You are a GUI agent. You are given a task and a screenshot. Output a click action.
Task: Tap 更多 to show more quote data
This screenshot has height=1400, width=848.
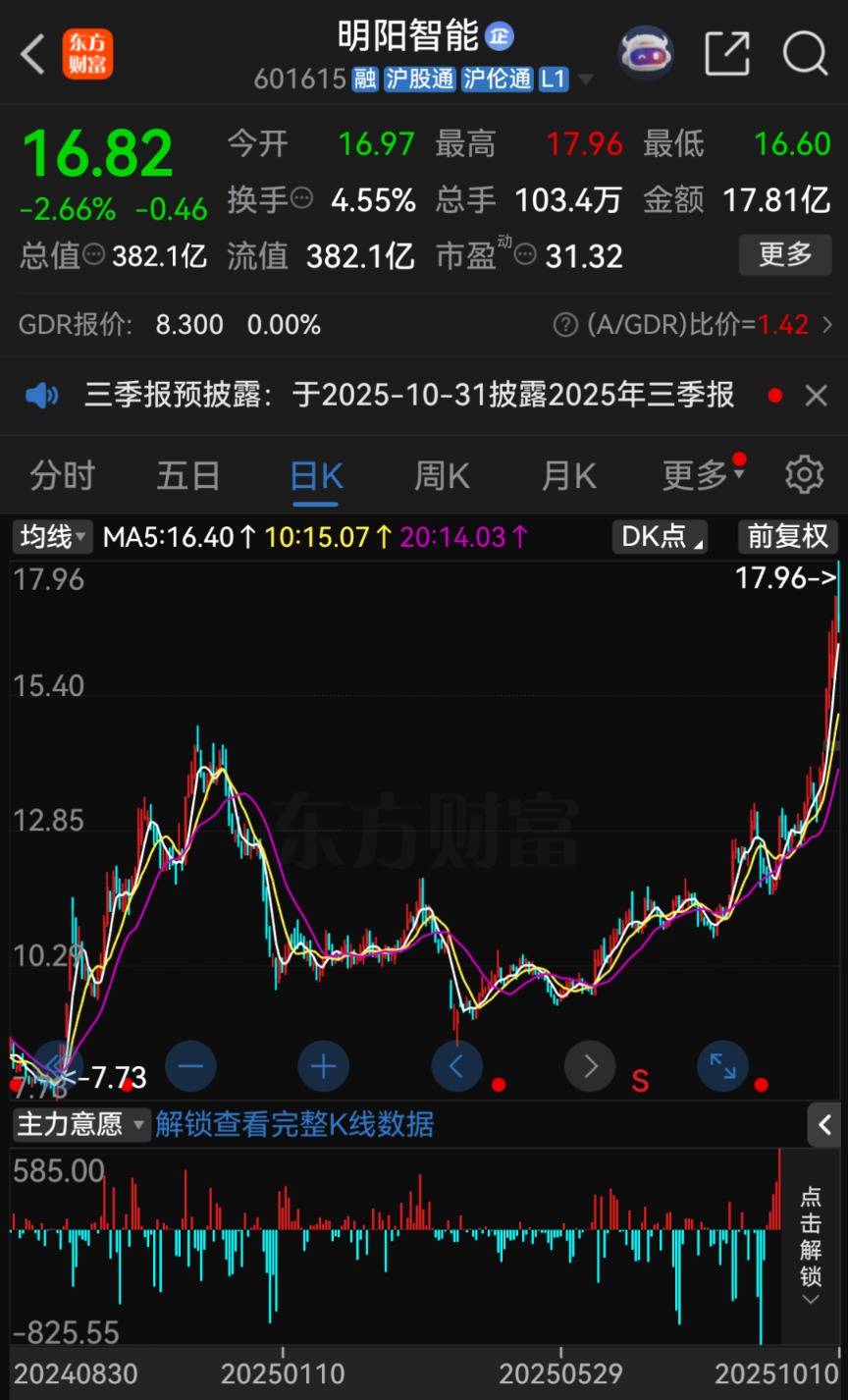[x=785, y=255]
